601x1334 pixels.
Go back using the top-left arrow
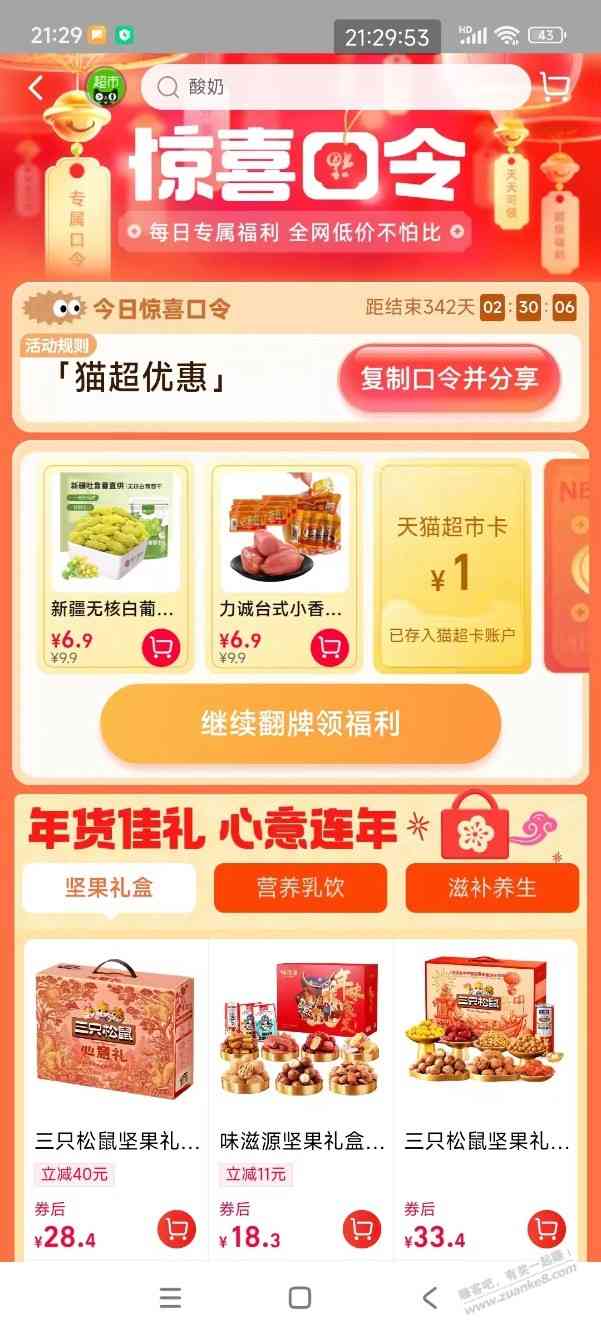[x=36, y=88]
